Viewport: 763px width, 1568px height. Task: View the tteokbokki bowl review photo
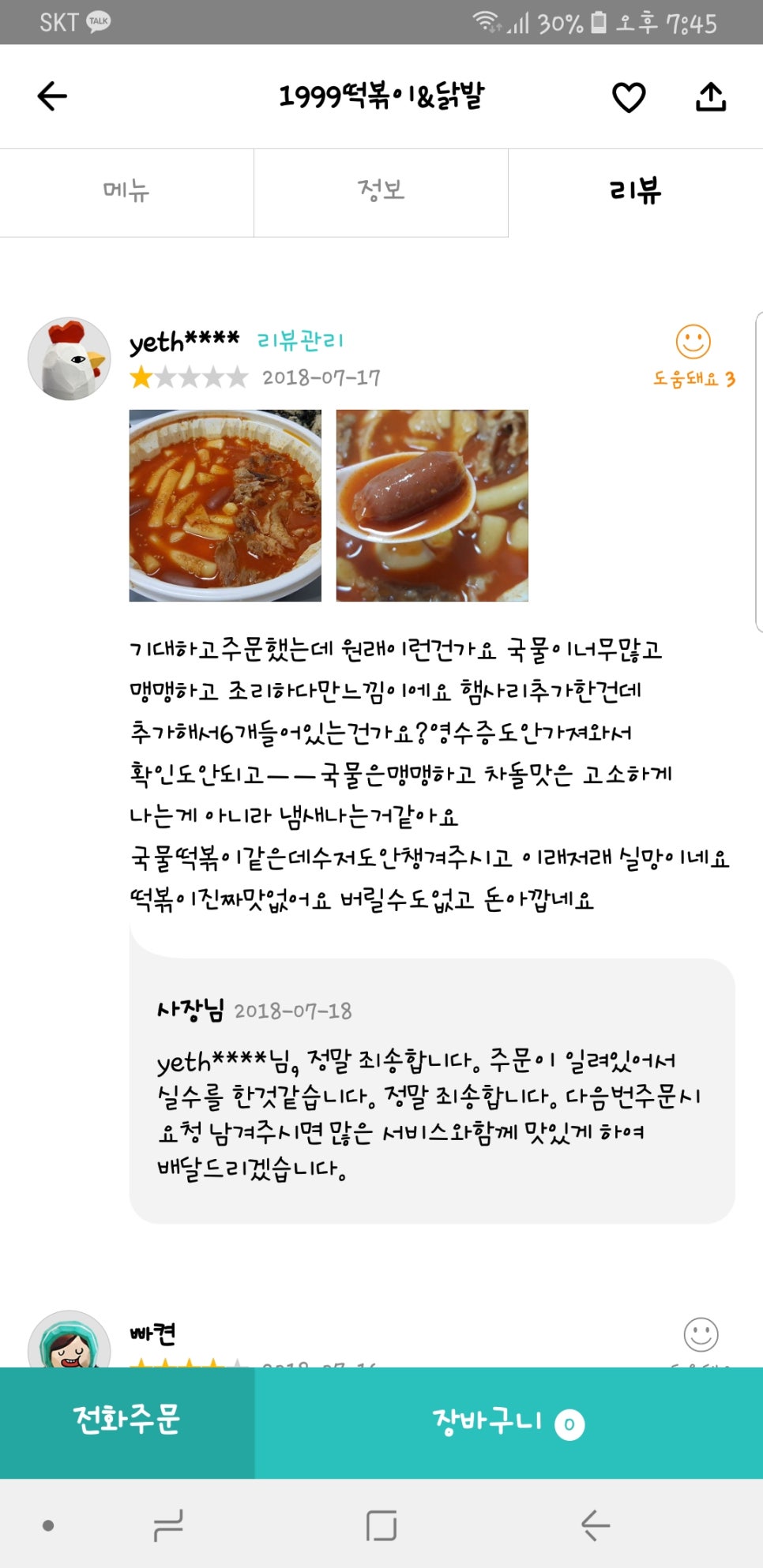pyautogui.click(x=225, y=505)
